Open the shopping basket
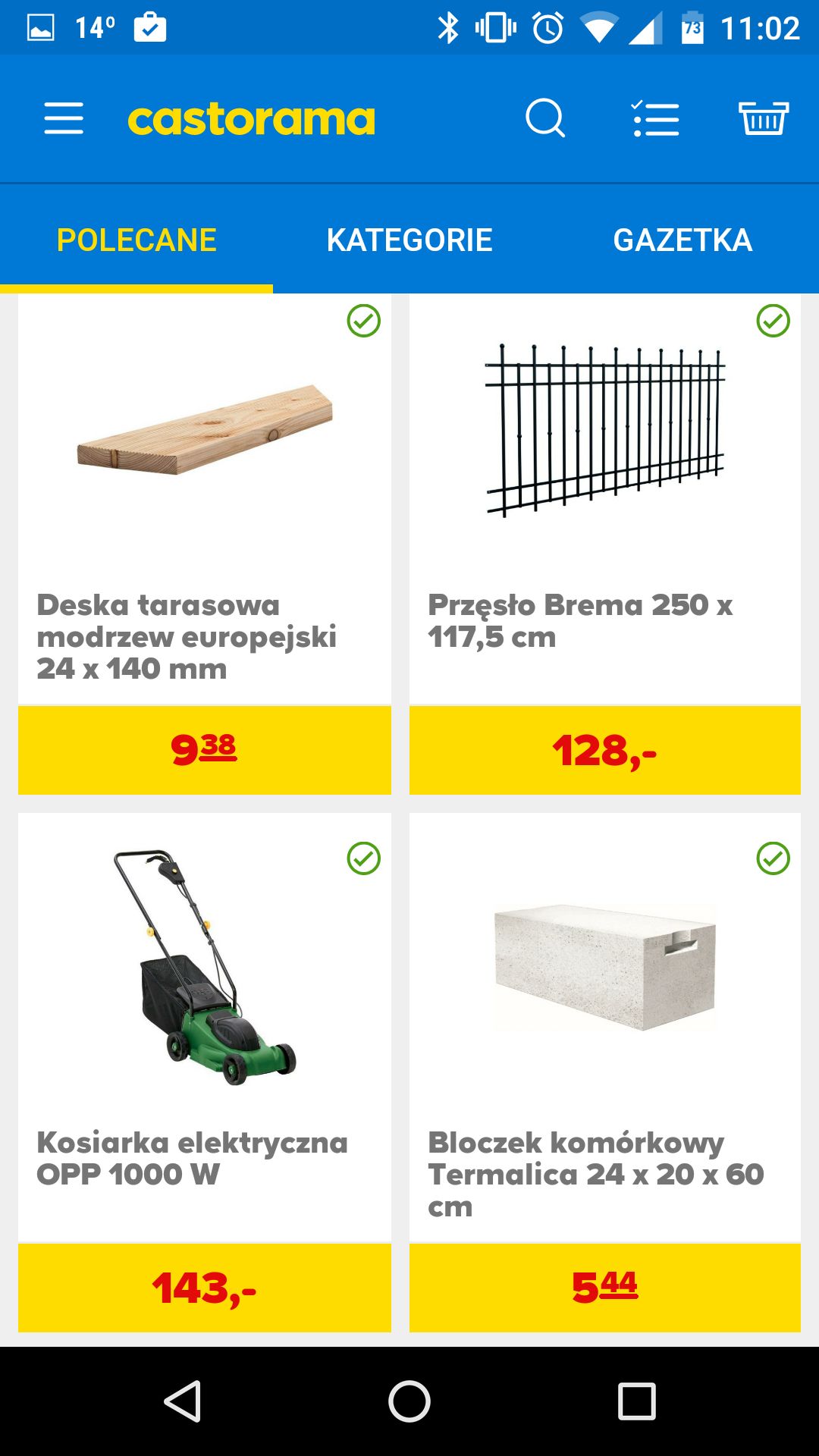Image resolution: width=819 pixels, height=1456 pixels. click(x=764, y=118)
